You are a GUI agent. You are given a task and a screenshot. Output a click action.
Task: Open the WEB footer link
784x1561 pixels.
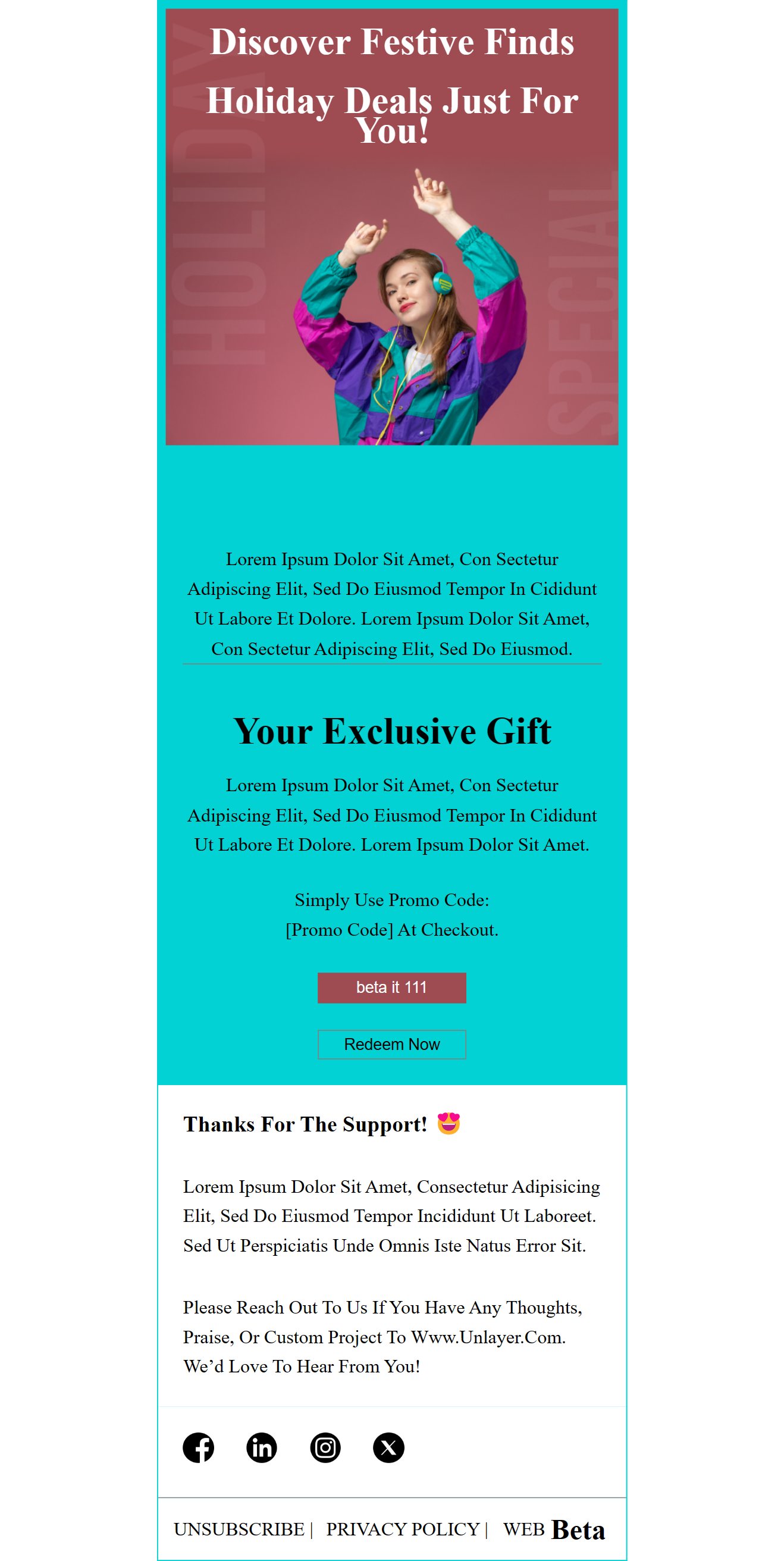(523, 1529)
